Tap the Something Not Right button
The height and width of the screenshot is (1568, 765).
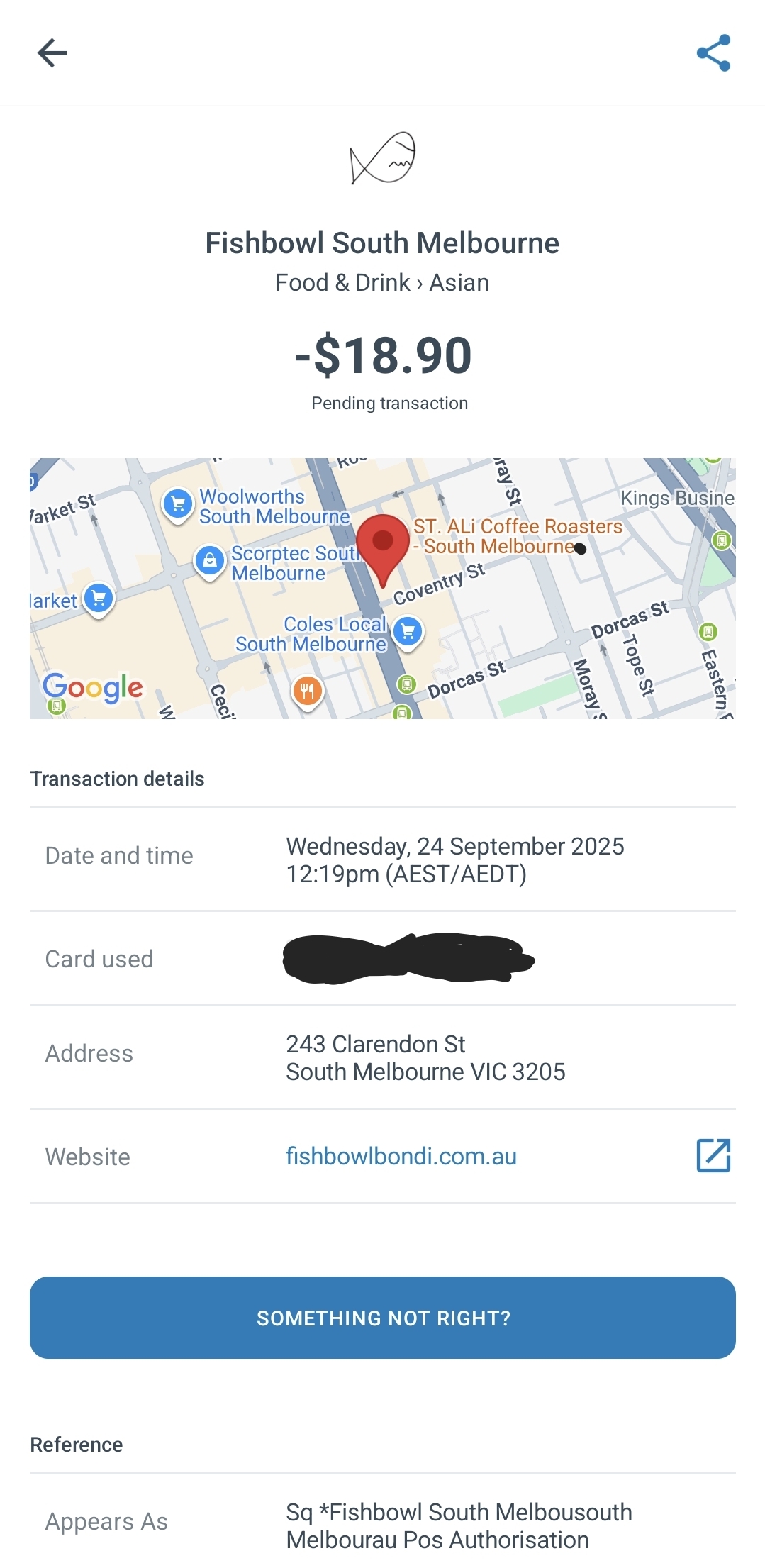[x=382, y=1318]
